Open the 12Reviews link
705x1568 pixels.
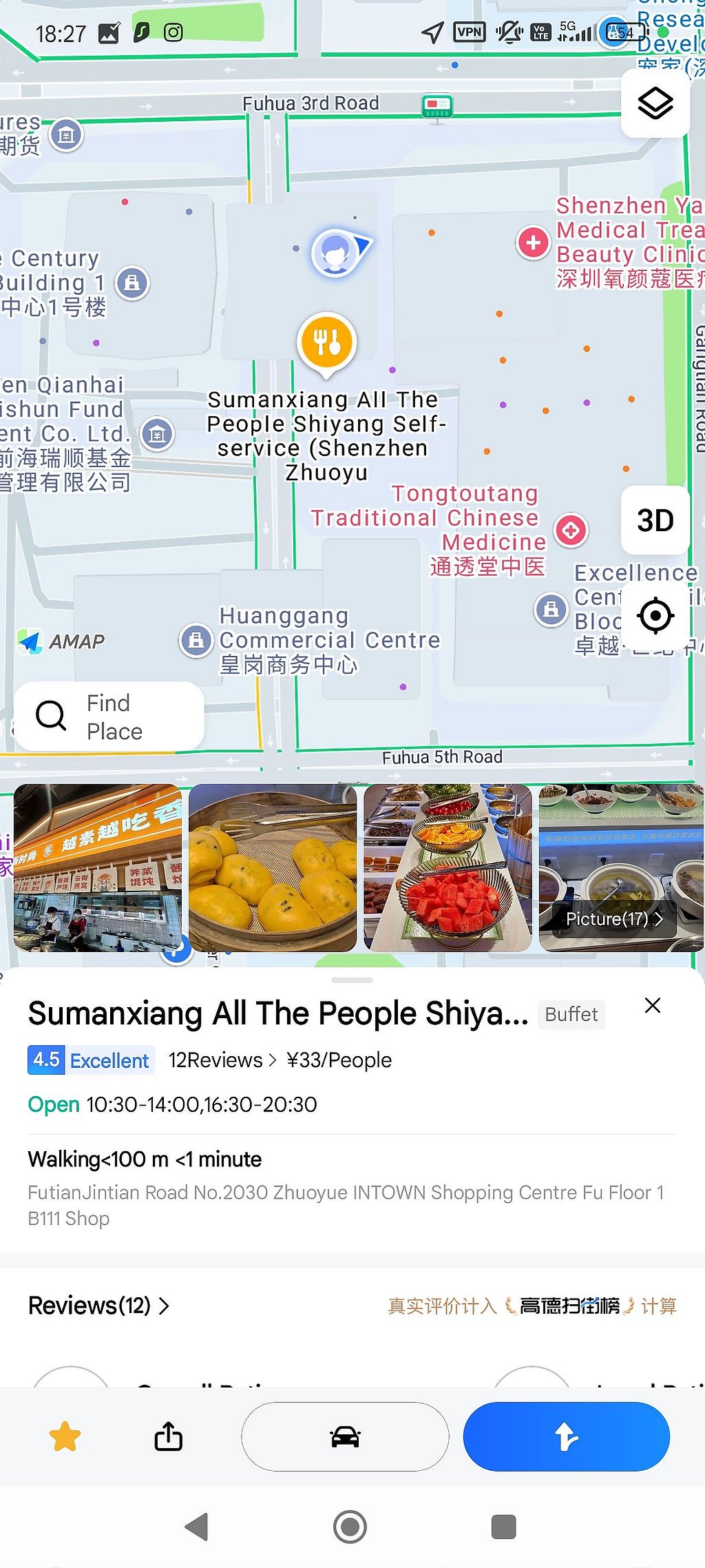click(x=222, y=1060)
